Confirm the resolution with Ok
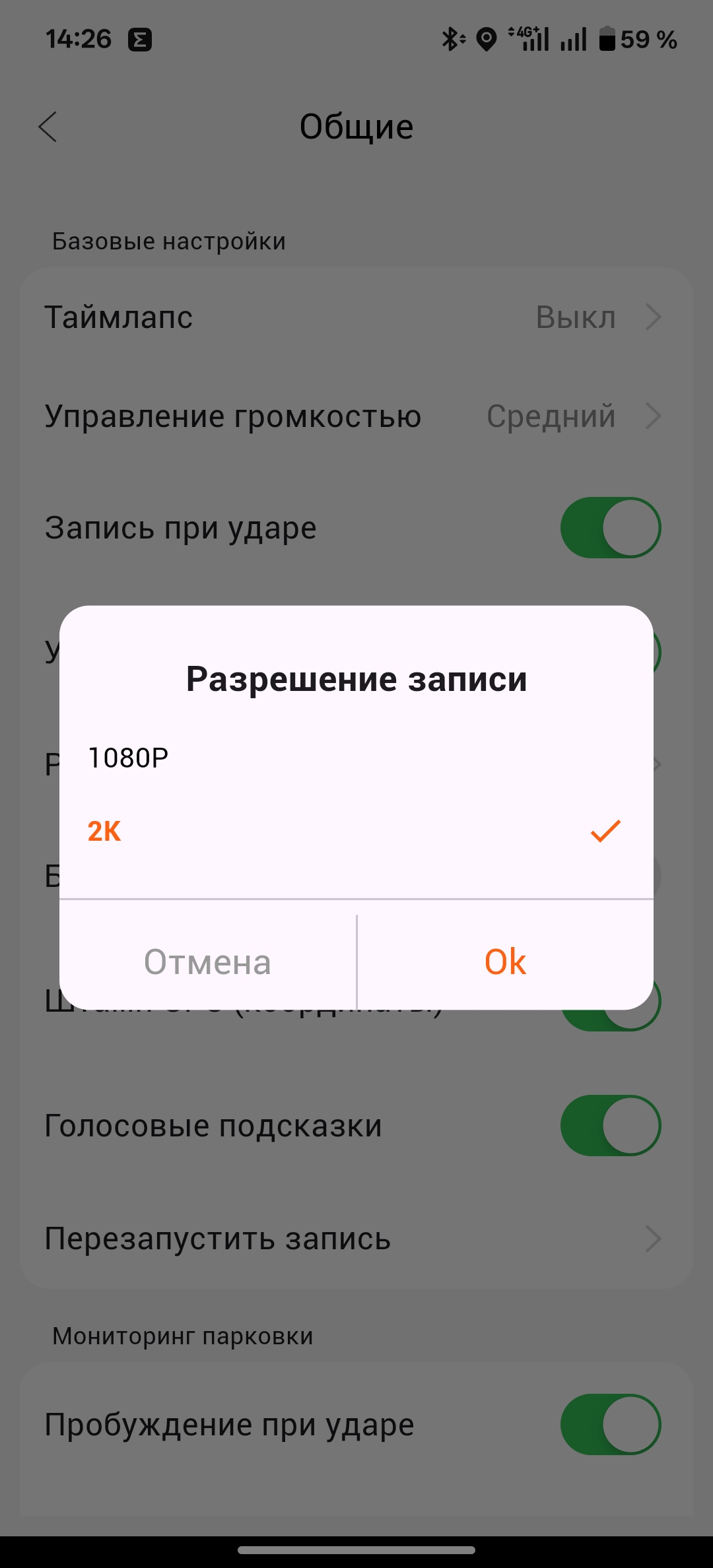 [x=505, y=962]
